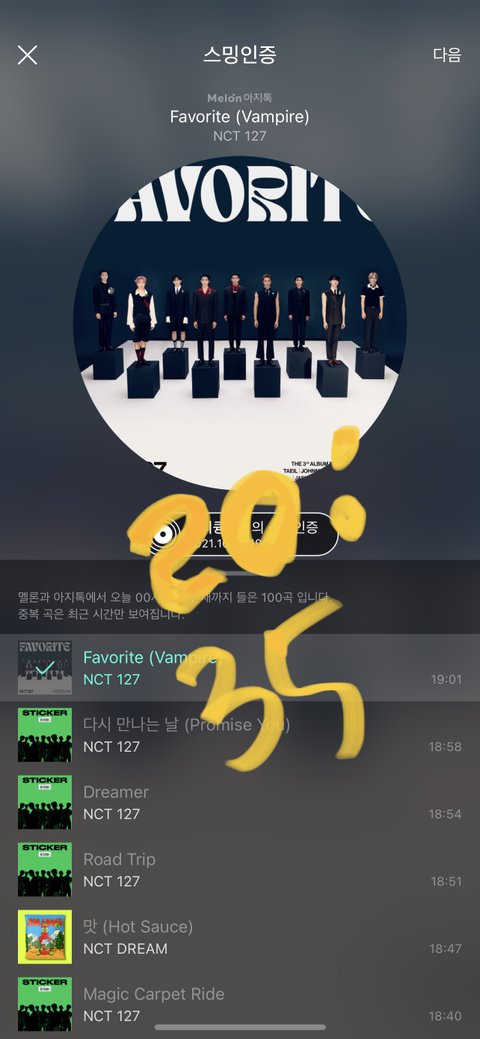The width and height of the screenshot is (480, 1039).
Task: Select 다시 만나는 날 (Promise You)
Action: pos(240,735)
